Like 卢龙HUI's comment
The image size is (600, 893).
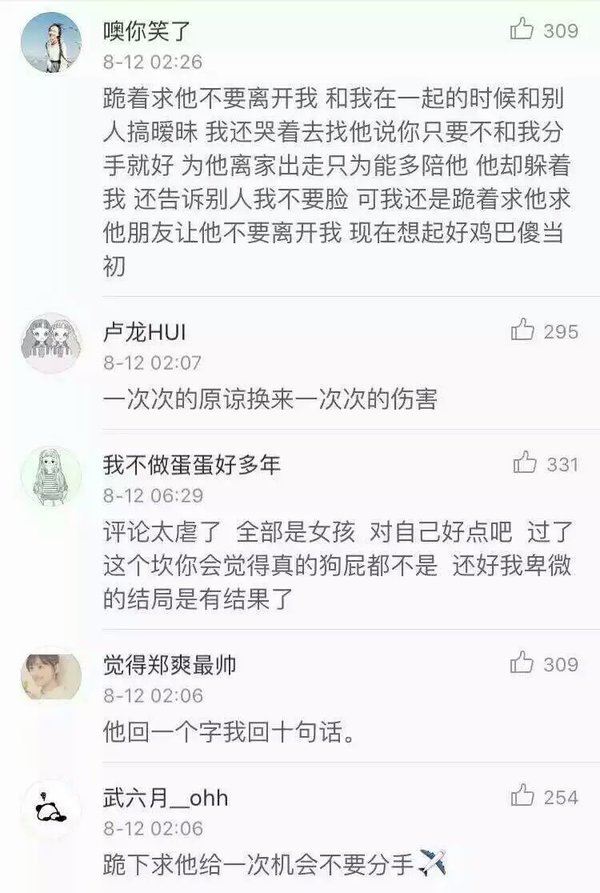[522, 330]
